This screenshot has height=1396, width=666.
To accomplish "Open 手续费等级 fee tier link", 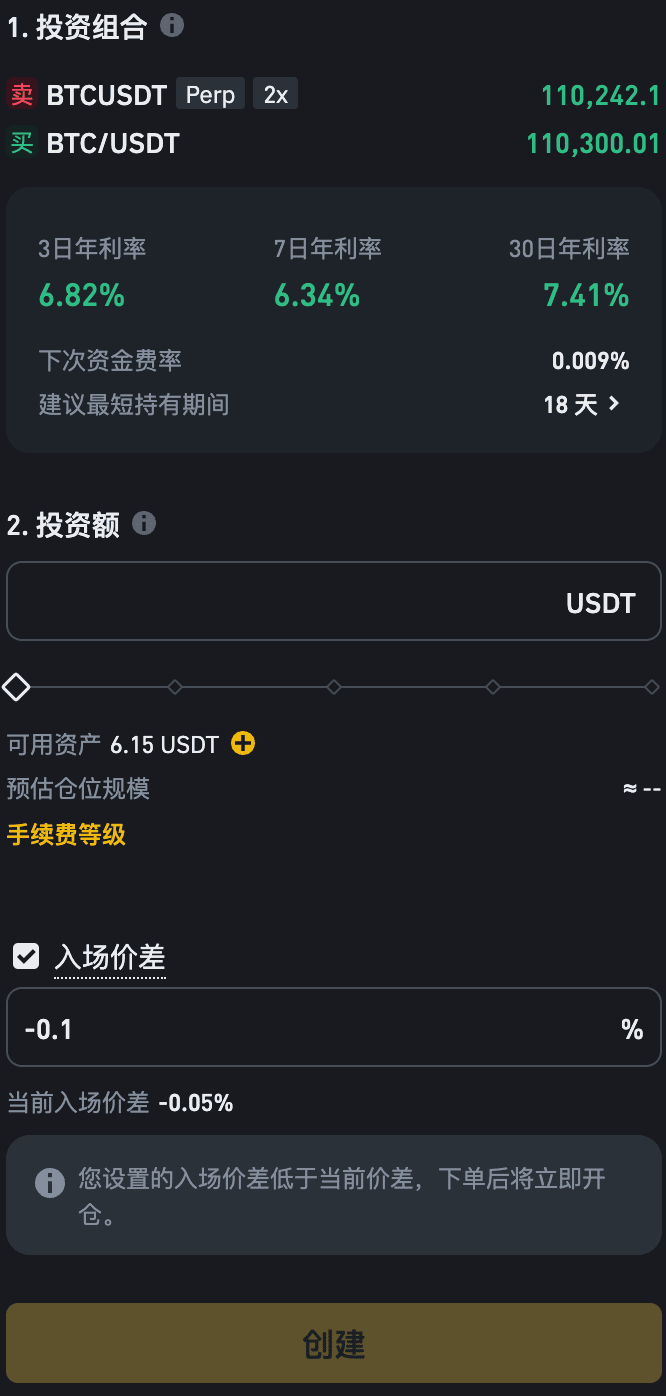I will [x=67, y=834].
